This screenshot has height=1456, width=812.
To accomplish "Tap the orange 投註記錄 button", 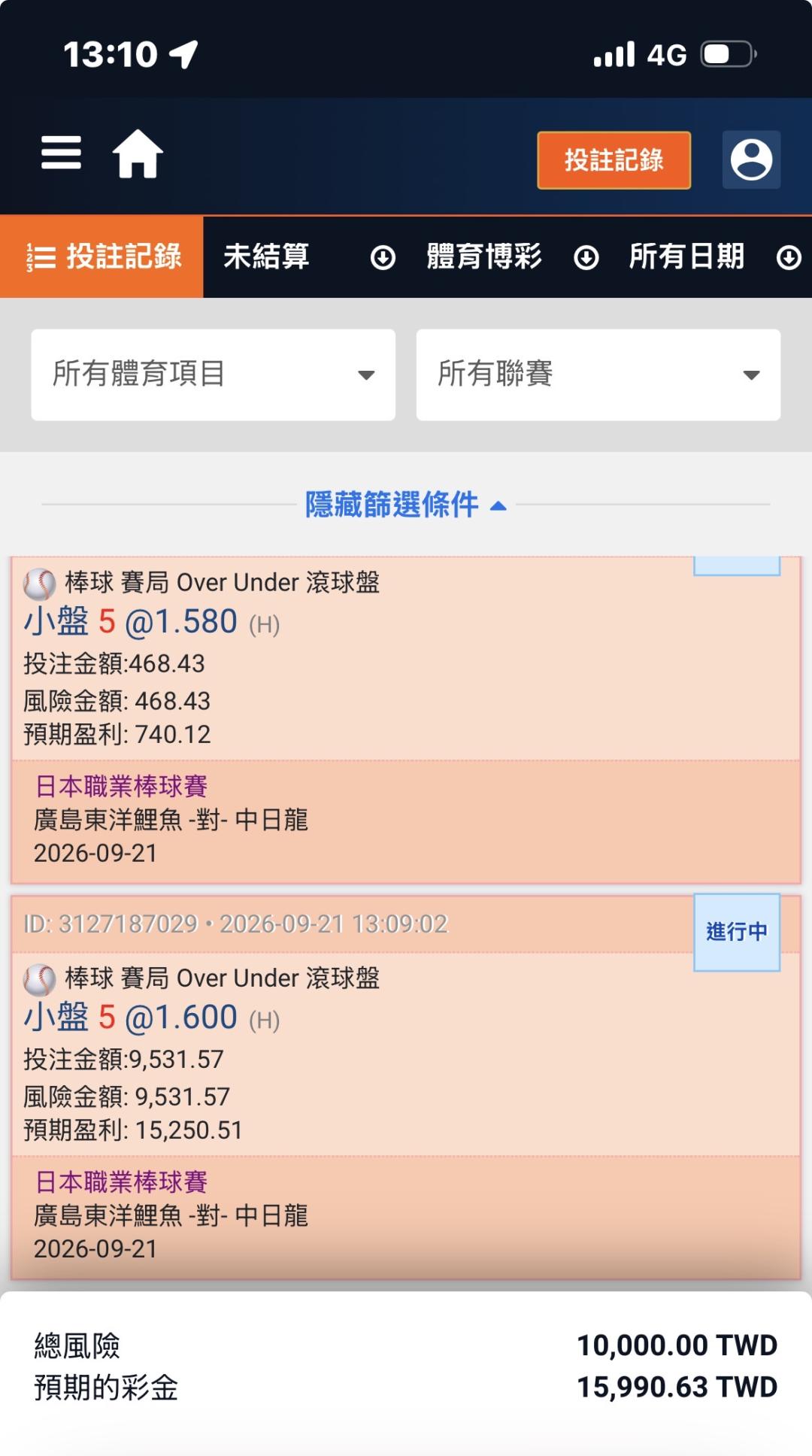I will tap(614, 160).
